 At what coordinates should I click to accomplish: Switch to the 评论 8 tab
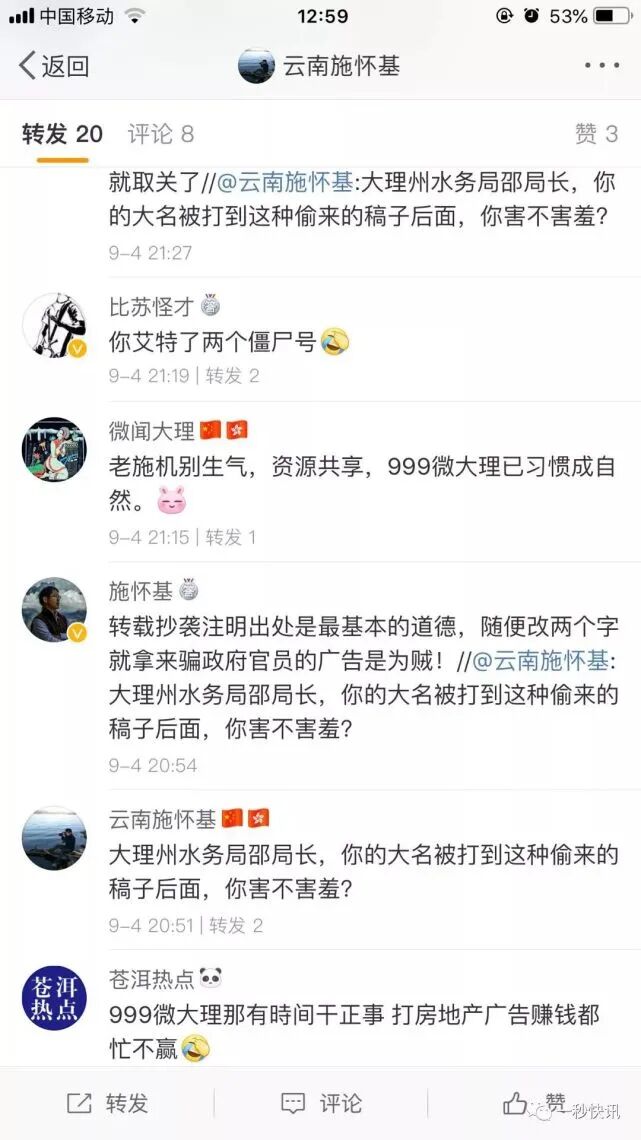(160, 134)
